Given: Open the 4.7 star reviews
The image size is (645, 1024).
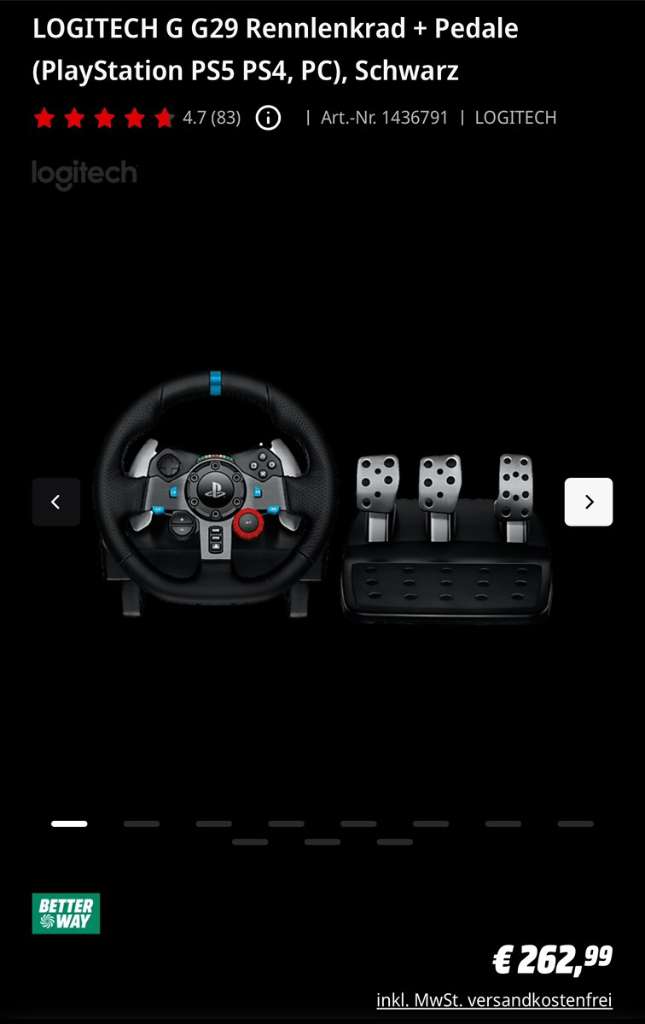Looking at the screenshot, I should pyautogui.click(x=136, y=118).
